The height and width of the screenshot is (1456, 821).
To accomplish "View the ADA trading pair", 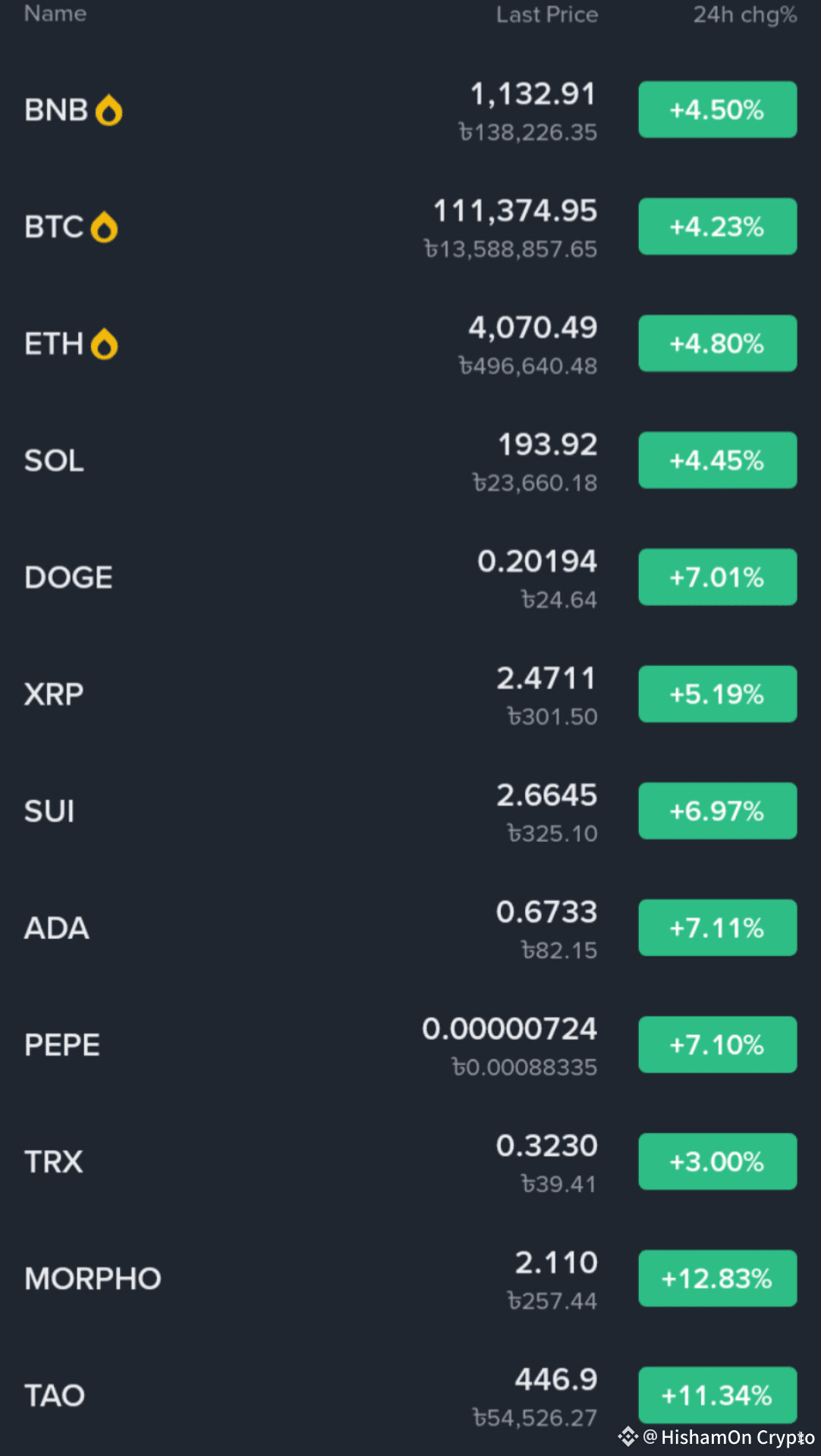I will [x=57, y=927].
